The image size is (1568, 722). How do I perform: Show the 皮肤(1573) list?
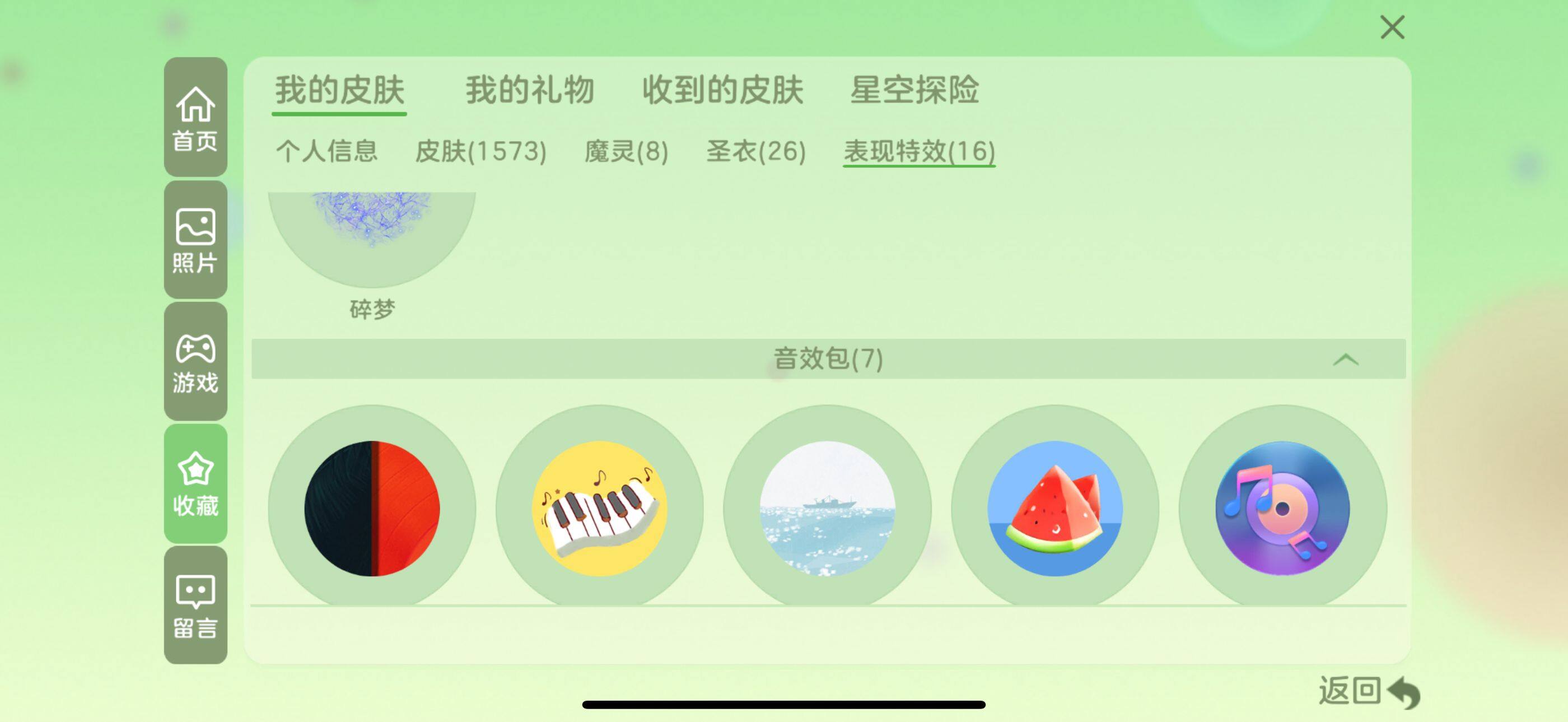(480, 151)
